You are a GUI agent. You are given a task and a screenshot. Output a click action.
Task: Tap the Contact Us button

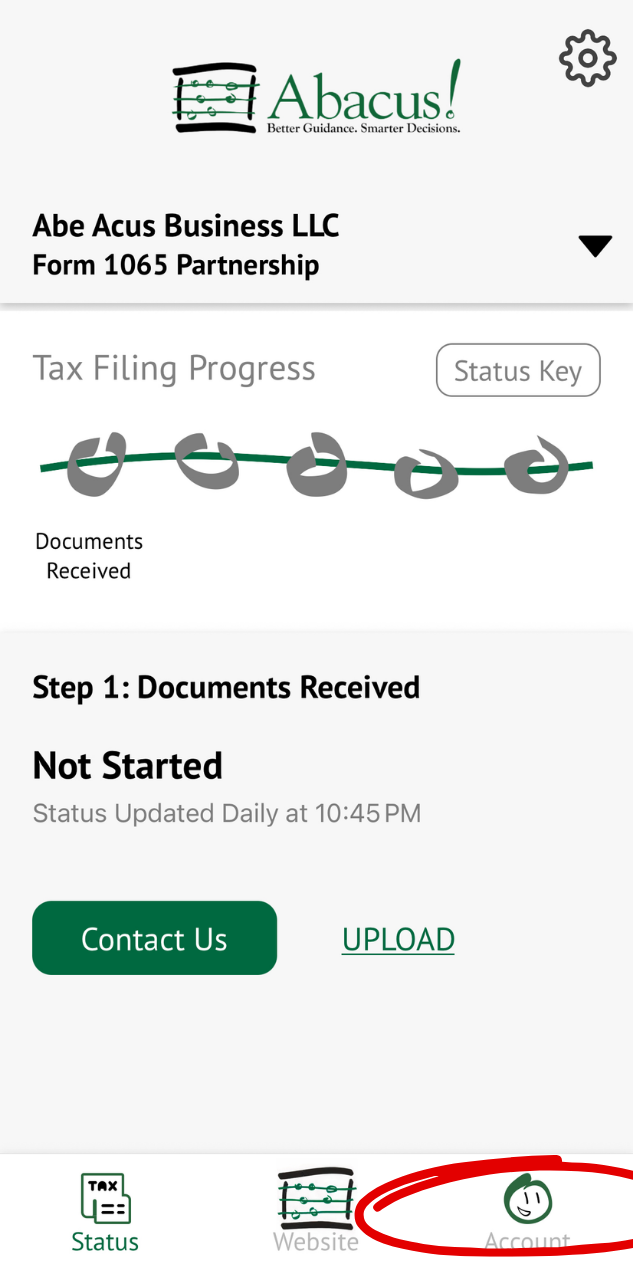pos(154,938)
